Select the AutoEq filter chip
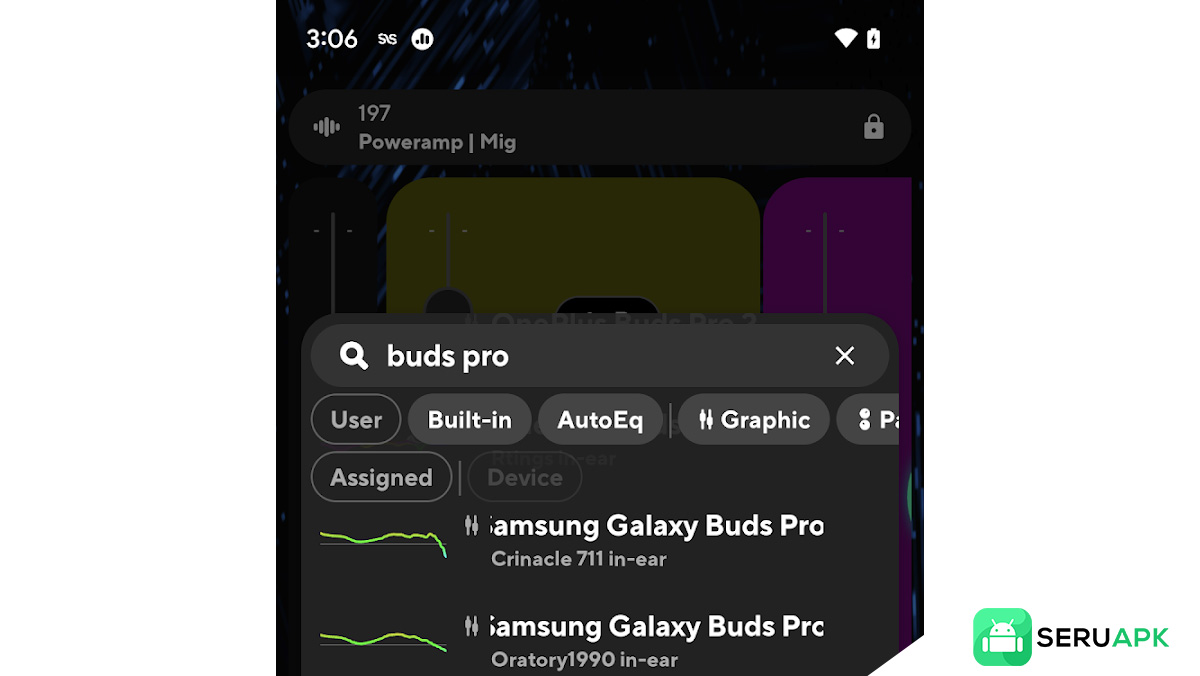Image resolution: width=1200 pixels, height=676 pixels. pos(600,420)
